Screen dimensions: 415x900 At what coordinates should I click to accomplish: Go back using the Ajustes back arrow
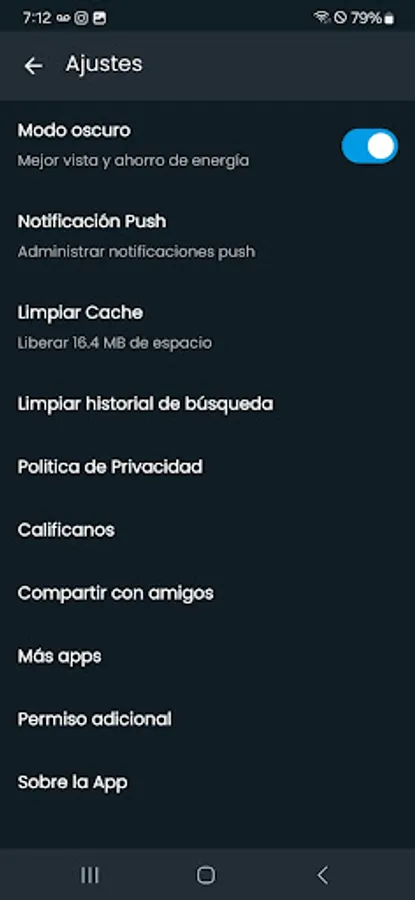coord(33,65)
